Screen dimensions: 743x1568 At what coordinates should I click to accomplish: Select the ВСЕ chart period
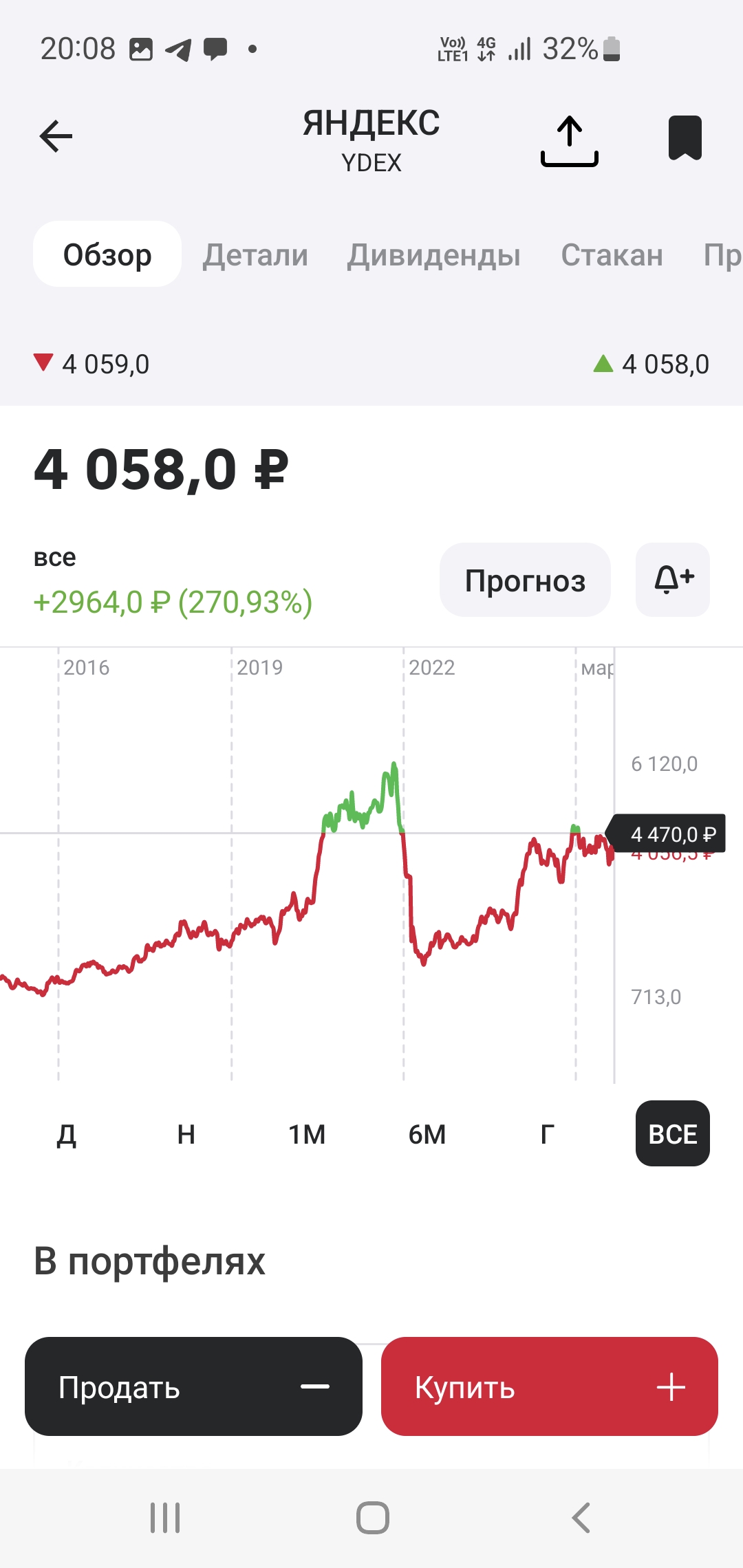(672, 1134)
